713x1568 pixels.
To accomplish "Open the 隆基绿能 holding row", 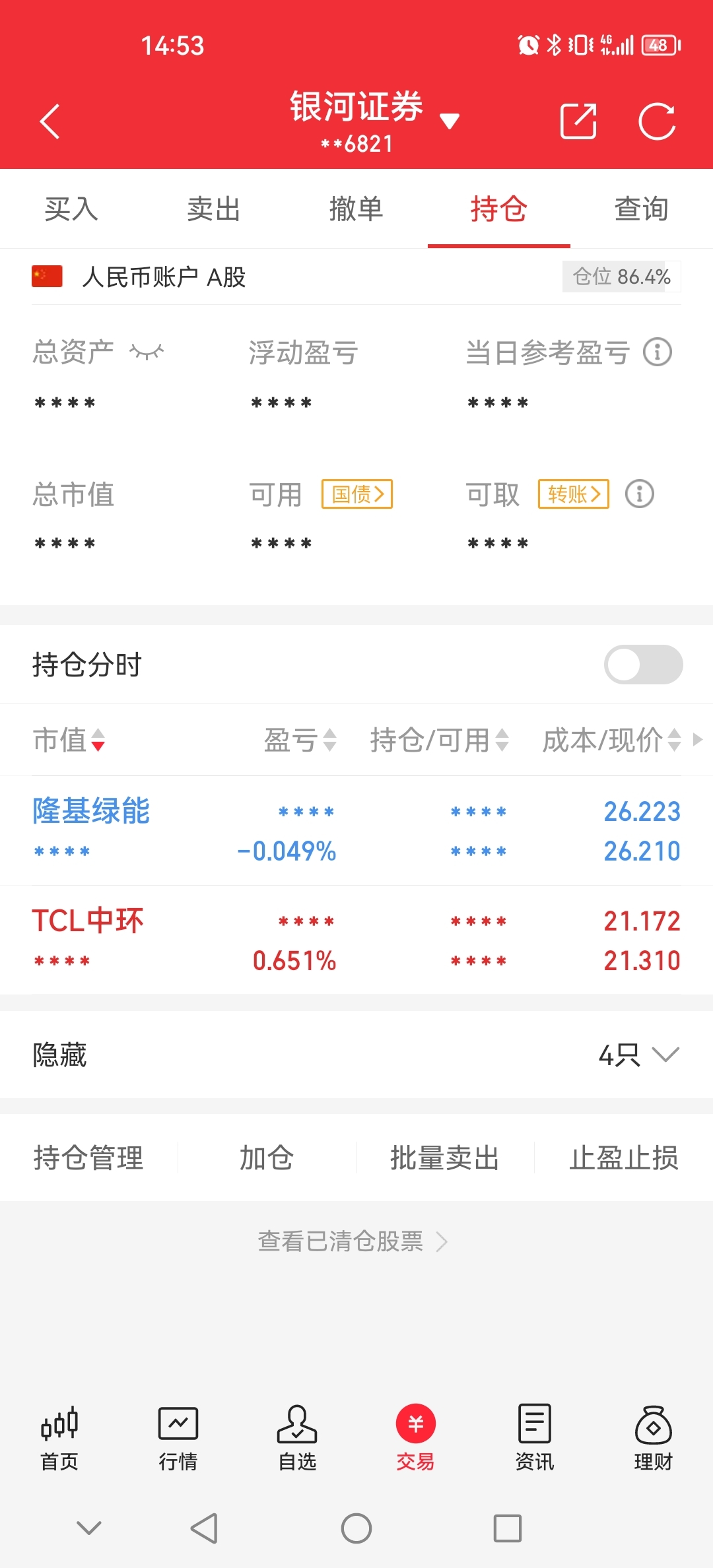I will (356, 831).
